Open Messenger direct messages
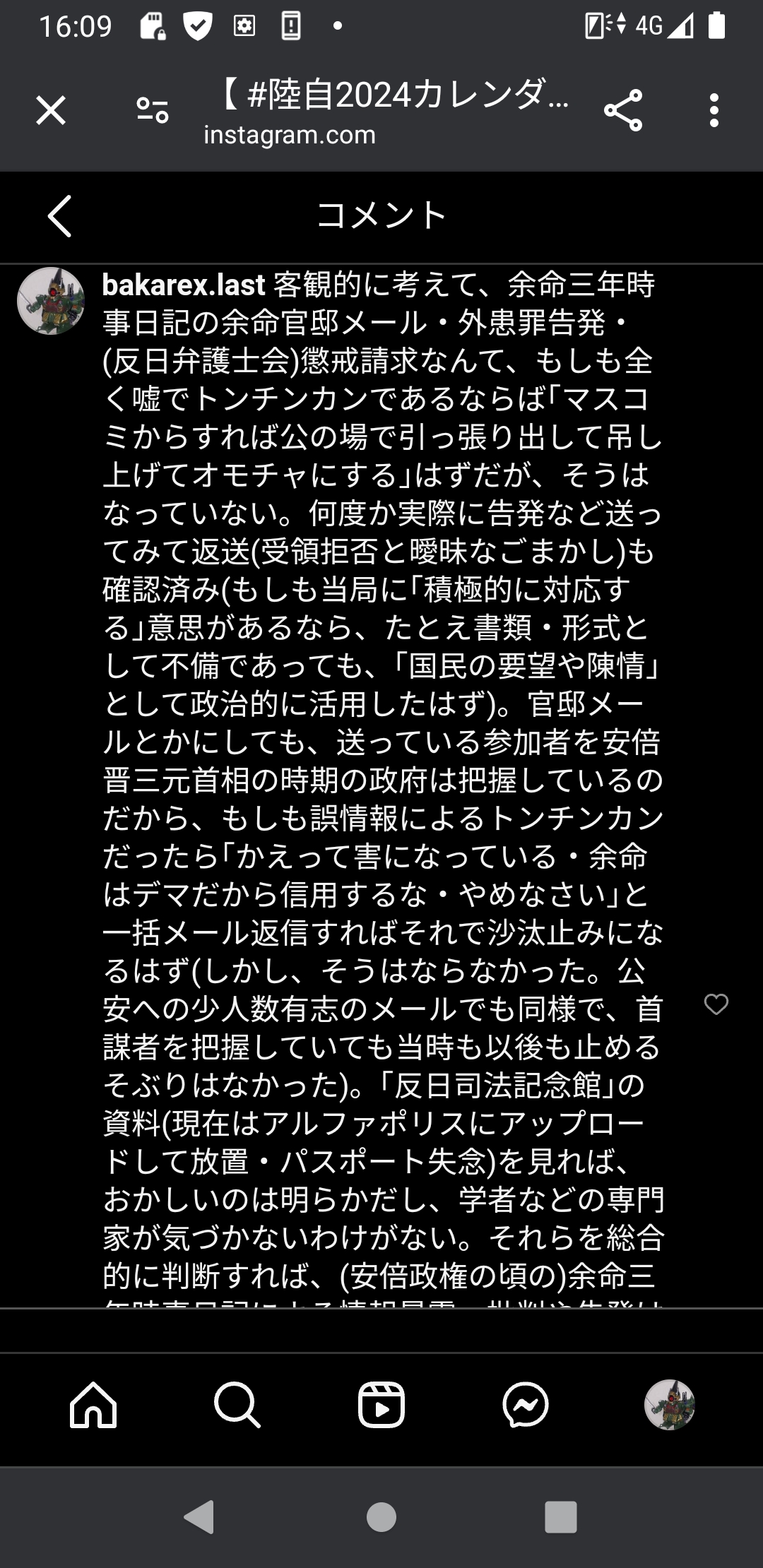Viewport: 763px width, 1568px height. [526, 1405]
